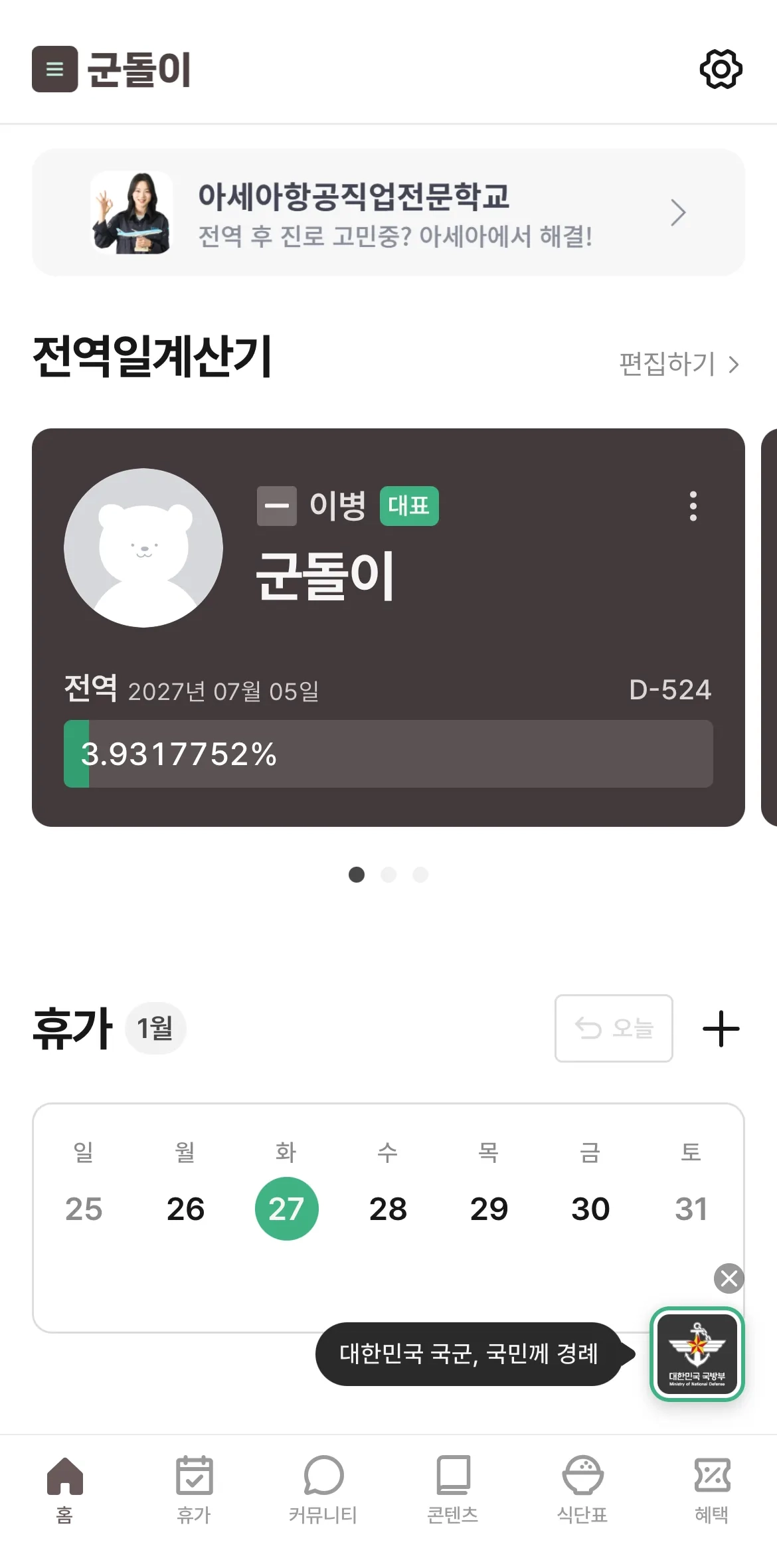
Task: Open the 아세아항공직업전문학교 banner
Action: pos(388,213)
